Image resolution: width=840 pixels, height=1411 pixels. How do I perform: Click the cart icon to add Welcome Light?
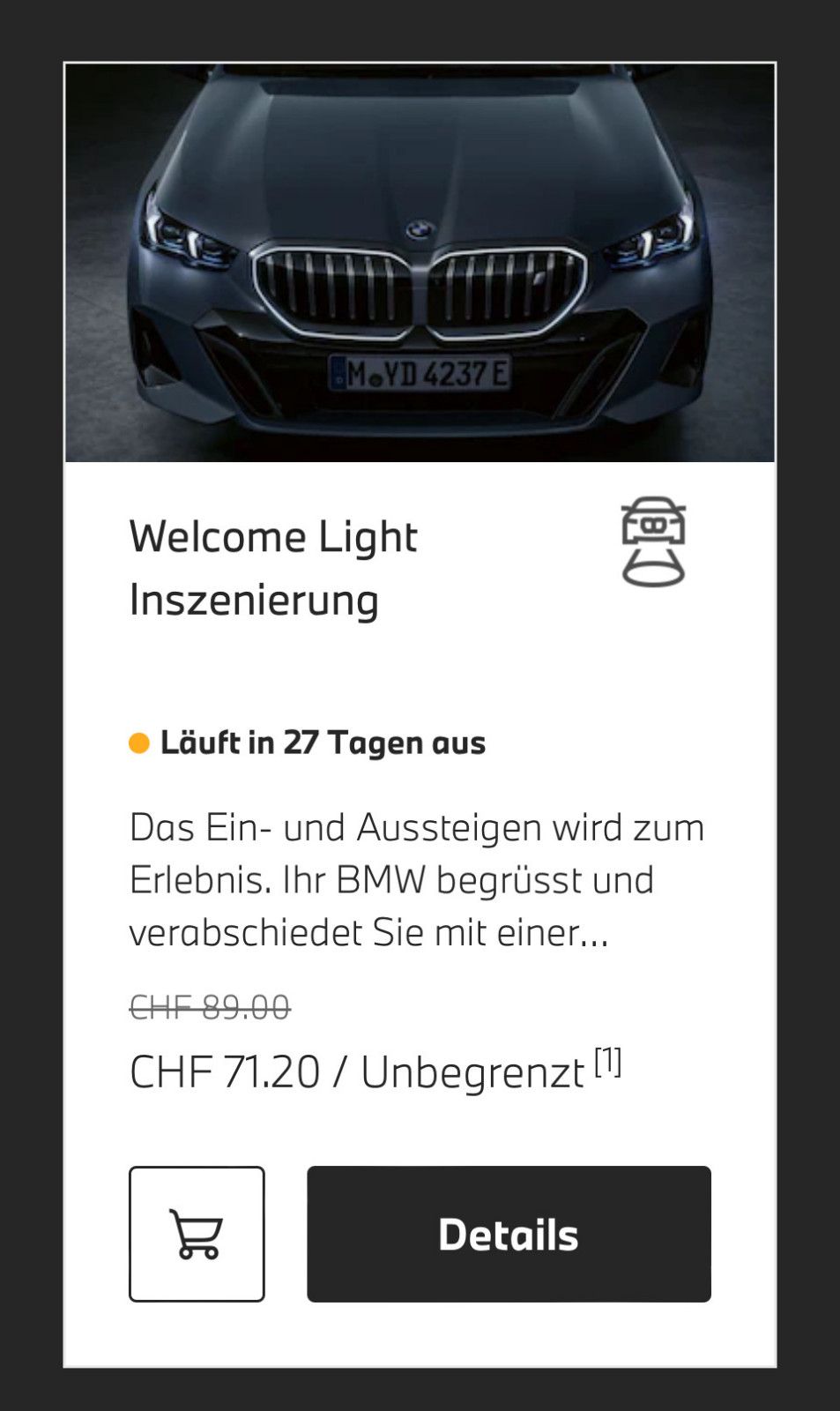(x=197, y=1235)
